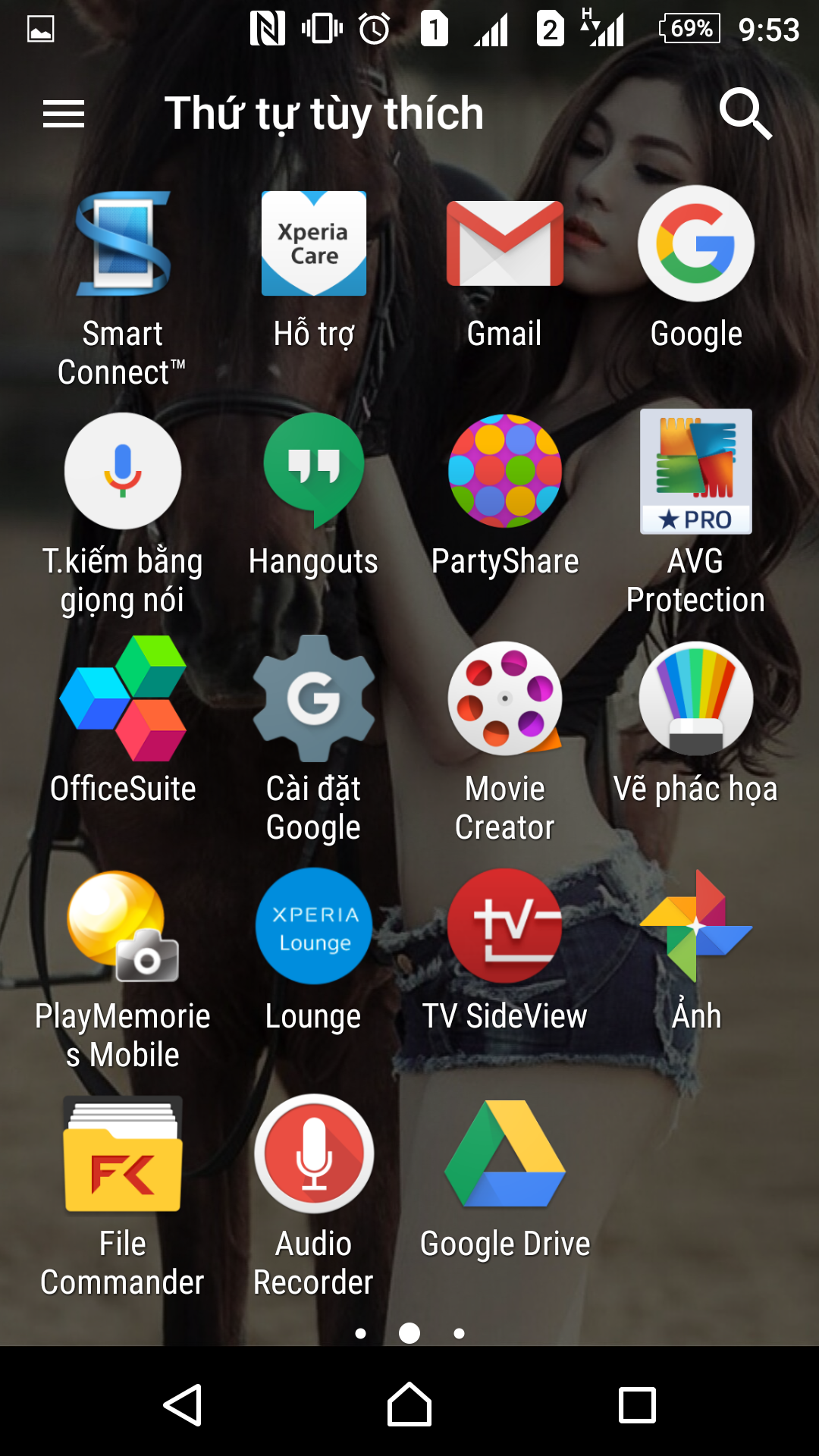
Task: Start T.kiếm bằng giọng nói voice search
Action: click(x=123, y=471)
